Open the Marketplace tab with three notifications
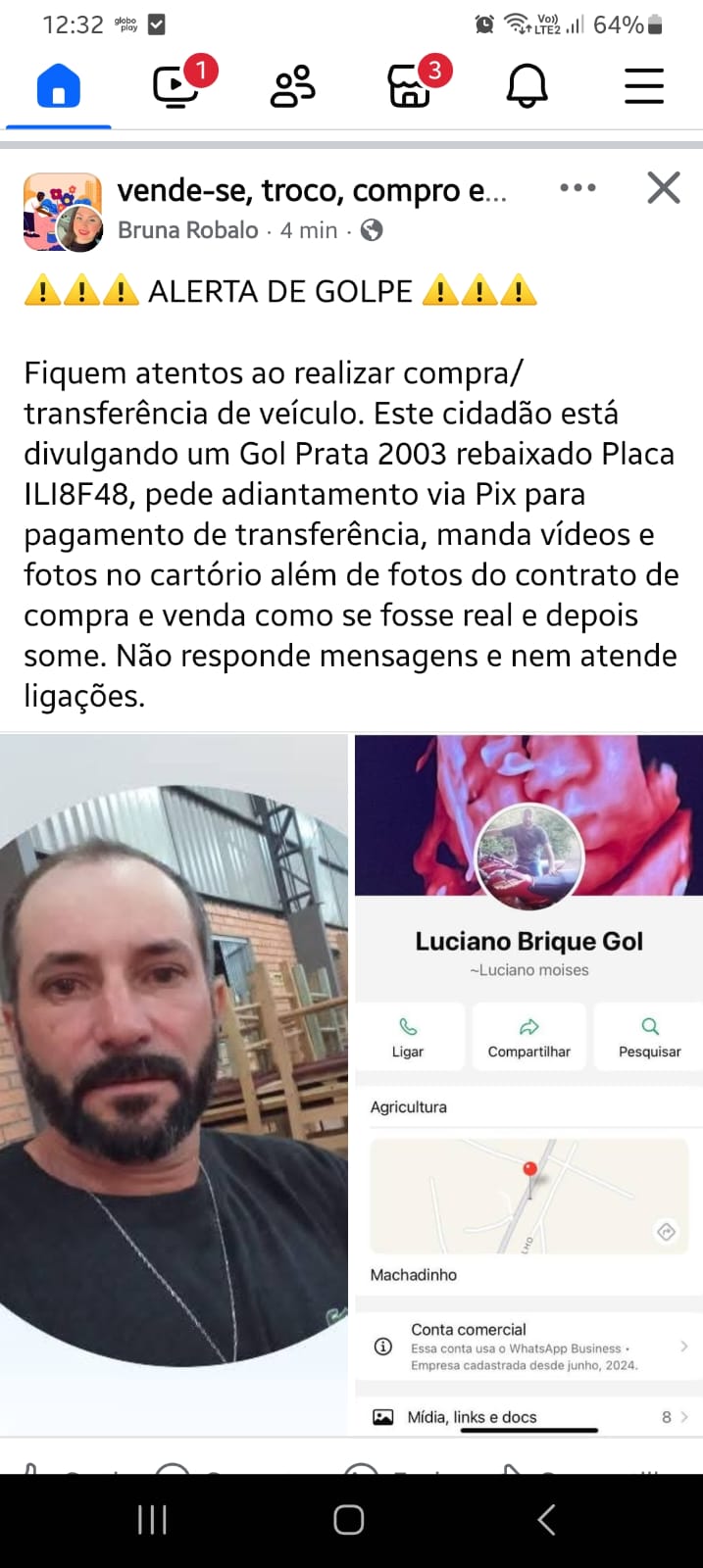Image resolution: width=703 pixels, height=1568 pixels. coord(410,87)
